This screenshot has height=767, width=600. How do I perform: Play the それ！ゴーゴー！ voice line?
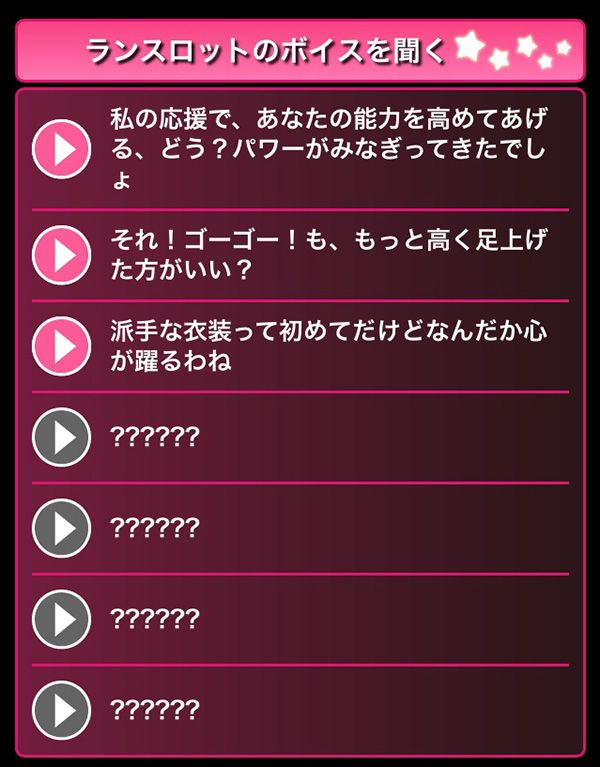(x=62, y=255)
